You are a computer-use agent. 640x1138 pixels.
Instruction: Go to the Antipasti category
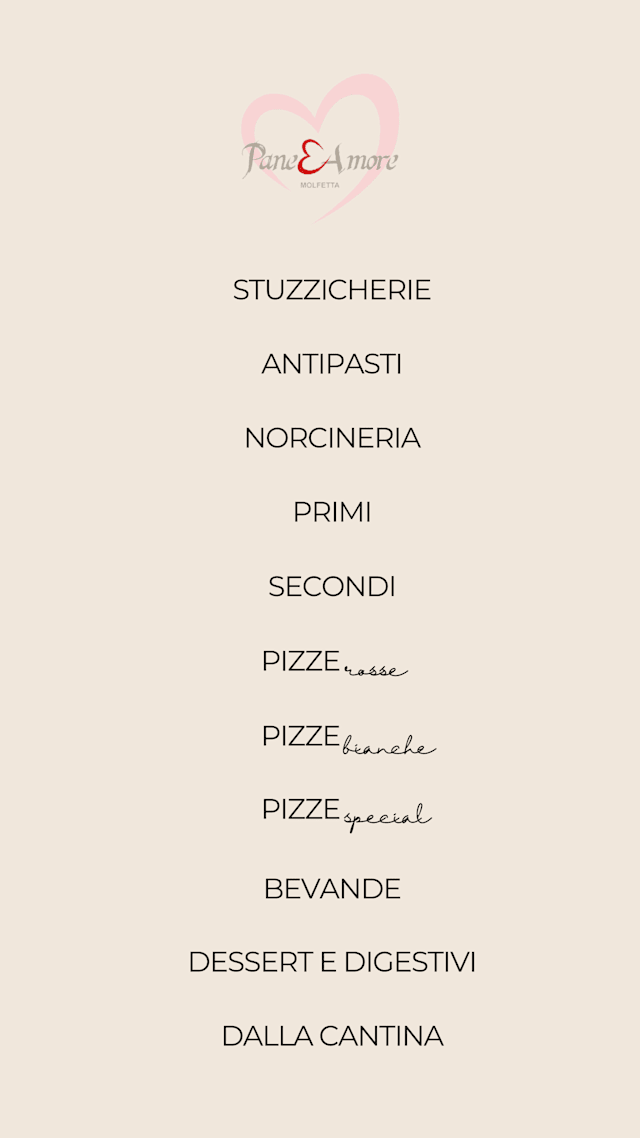coord(331,364)
